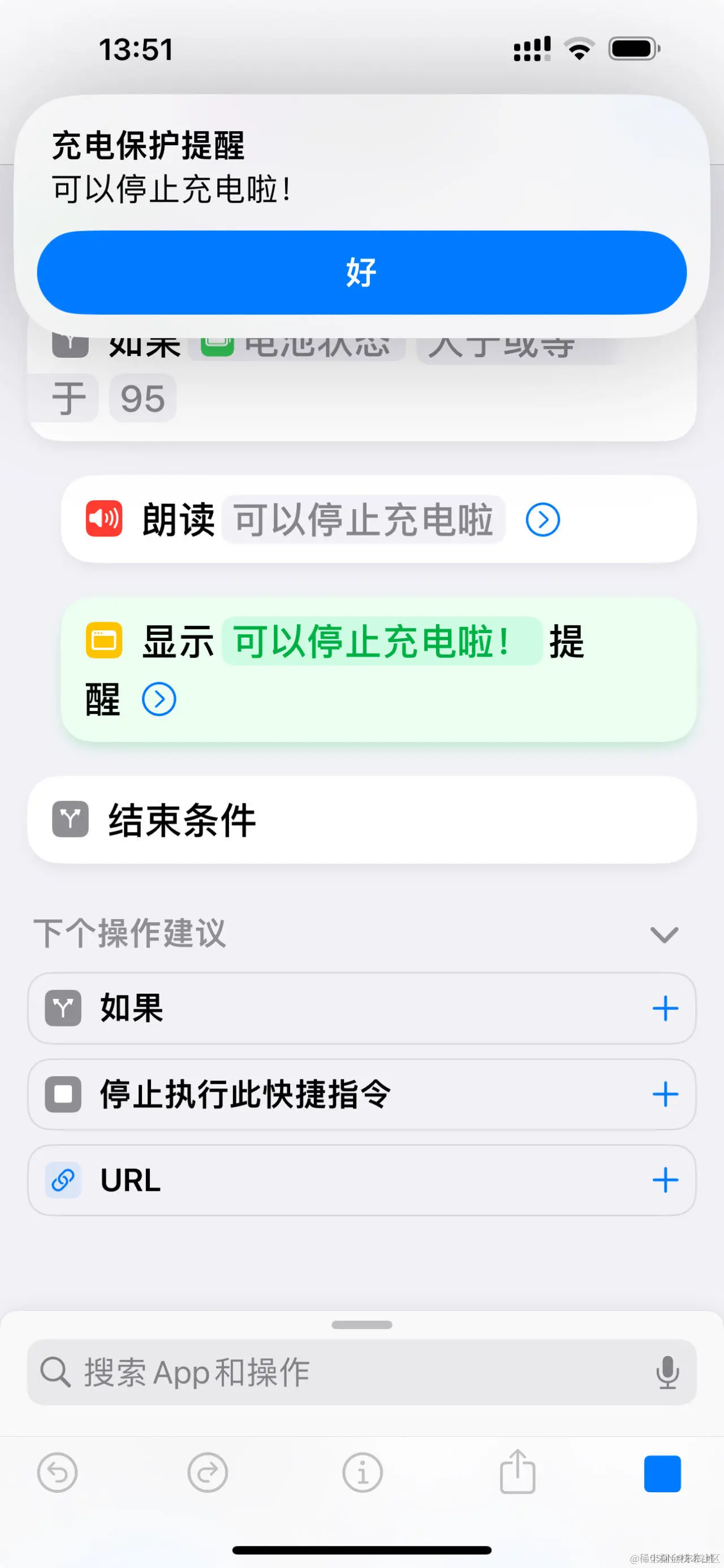Stop the running shortcut
The width and height of the screenshot is (724, 1568).
tap(662, 1474)
